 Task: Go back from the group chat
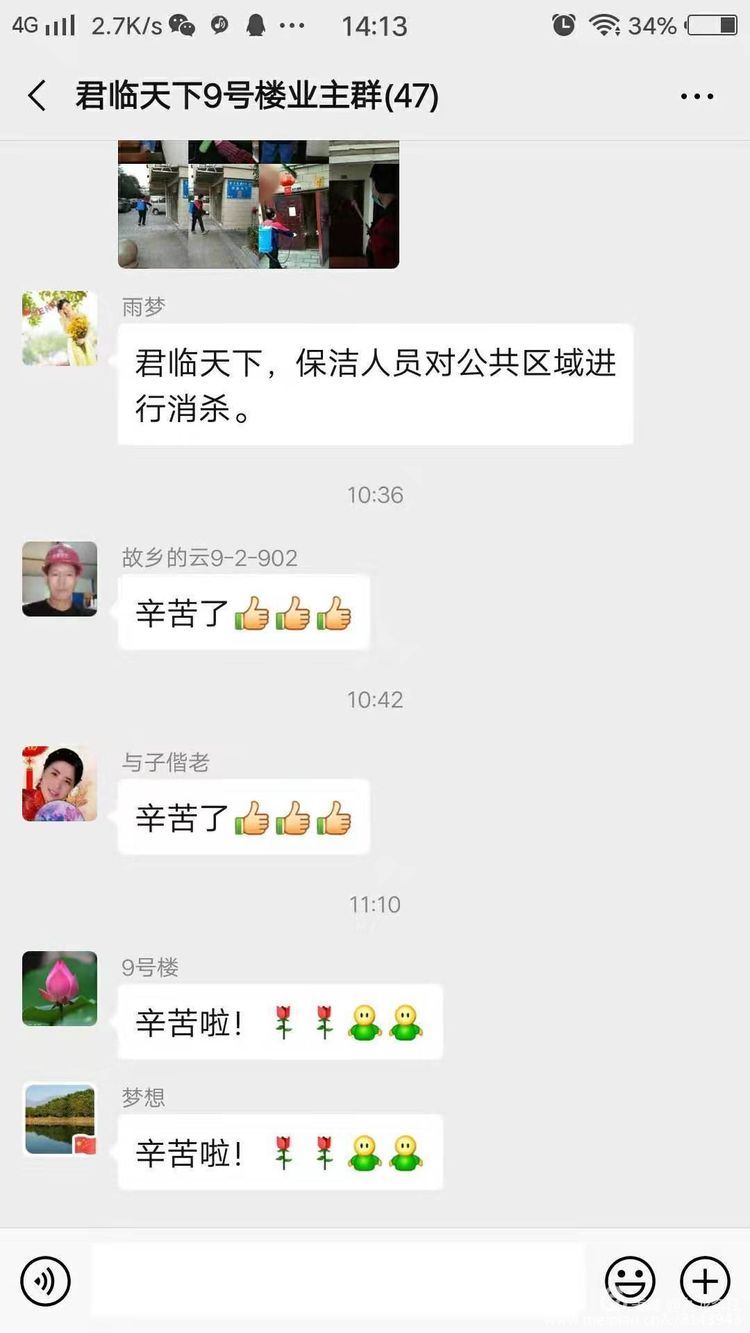[37, 96]
